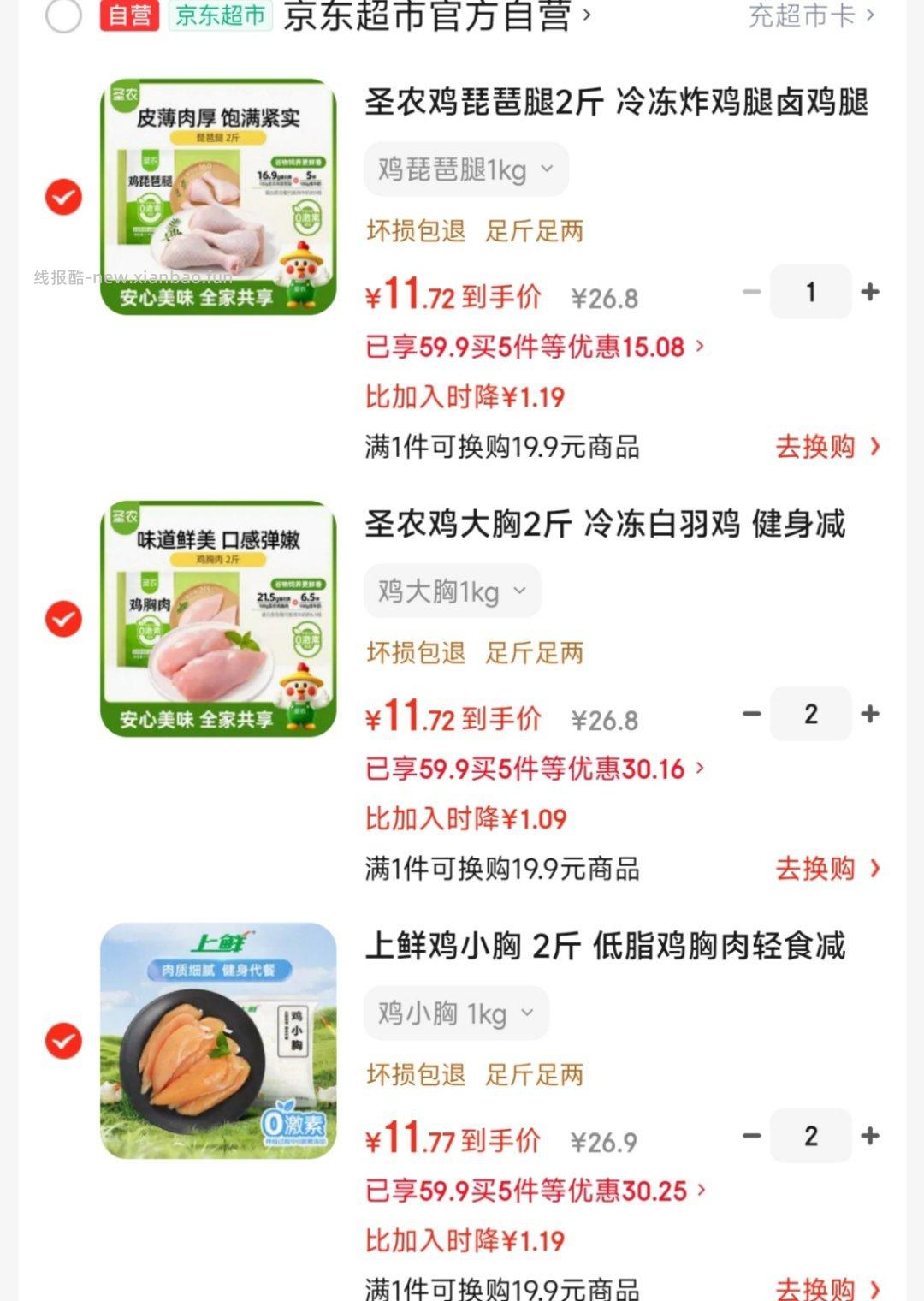
Task: Increase quantity of 上鲜鸡小胸 with plus icon
Action: pos(870,1136)
